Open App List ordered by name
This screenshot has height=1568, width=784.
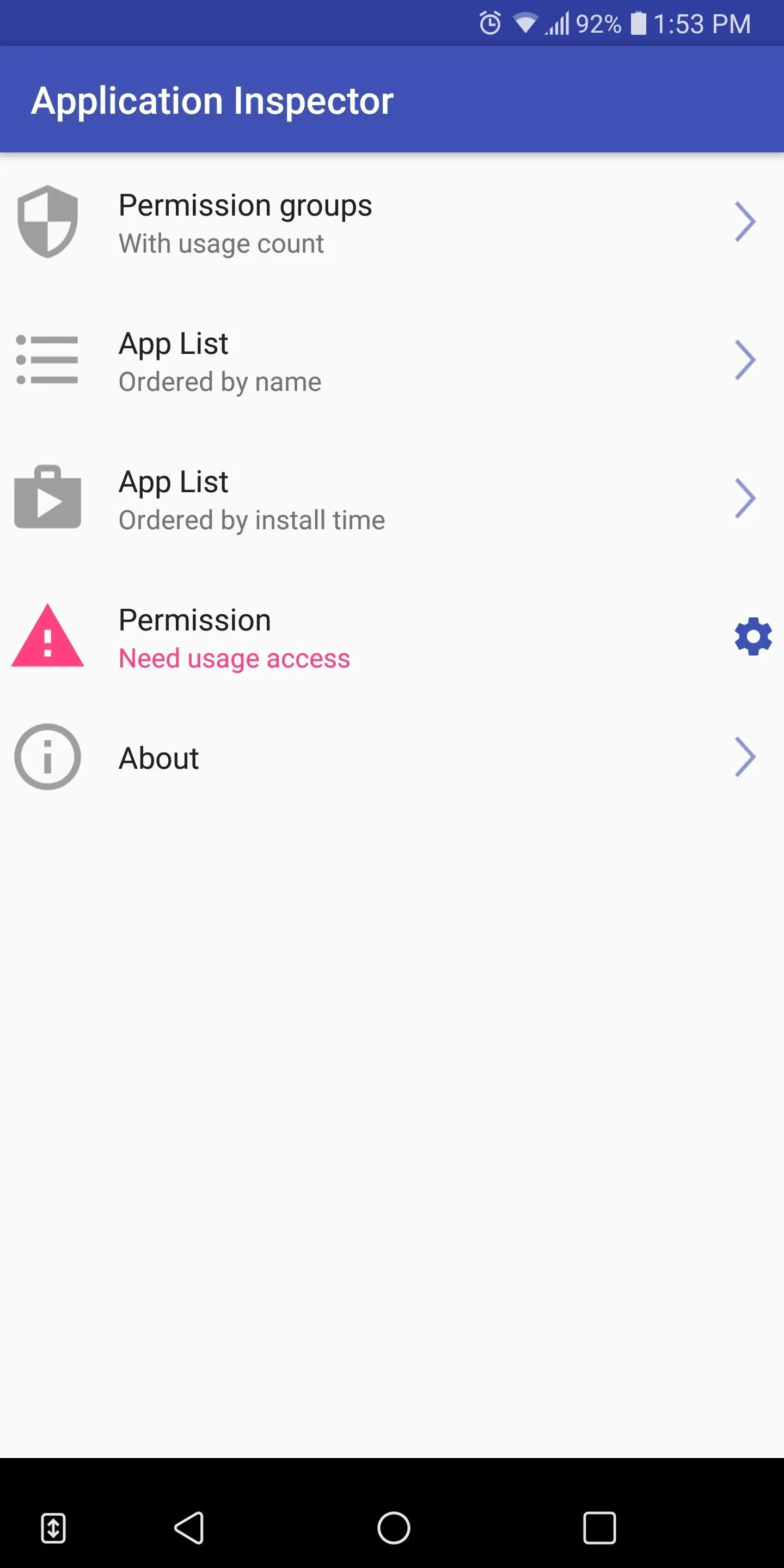pyautogui.click(x=392, y=360)
